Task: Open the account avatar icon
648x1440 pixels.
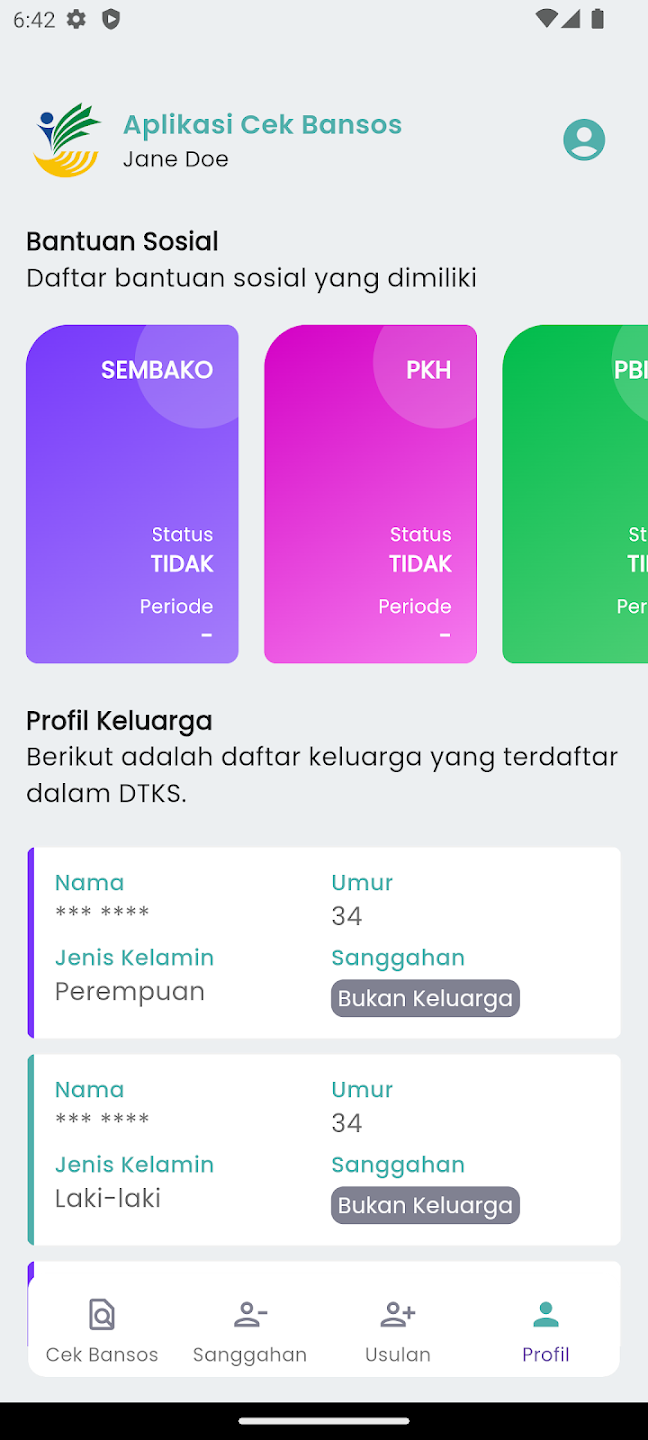Action: pos(584,140)
